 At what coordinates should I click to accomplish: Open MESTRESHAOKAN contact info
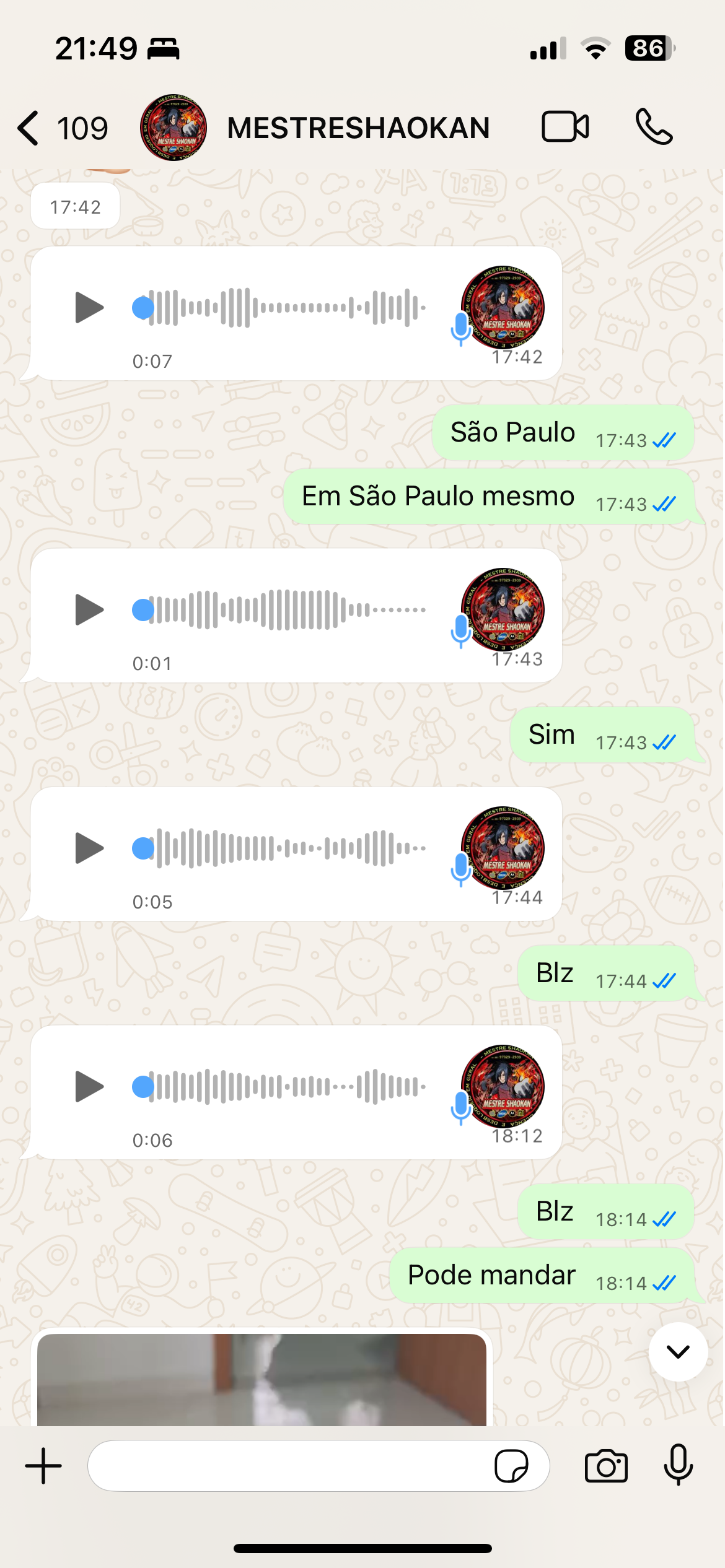tap(358, 128)
